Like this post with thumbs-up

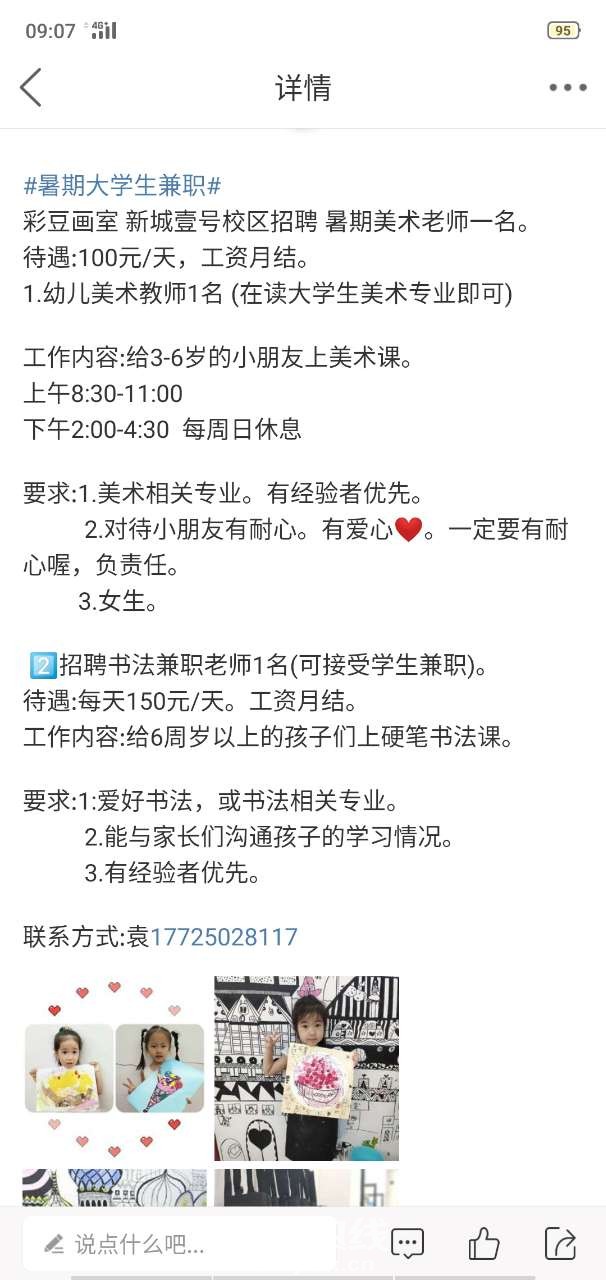point(484,1244)
